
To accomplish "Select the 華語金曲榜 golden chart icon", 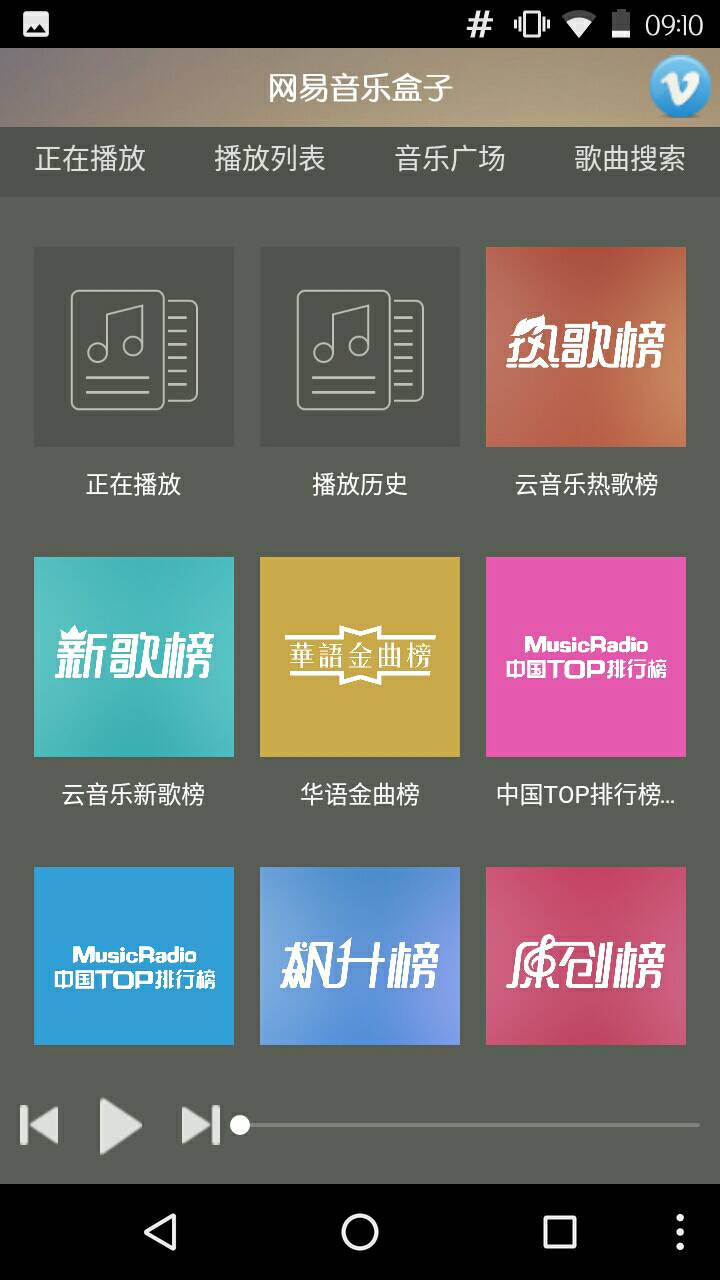I will [x=359, y=655].
